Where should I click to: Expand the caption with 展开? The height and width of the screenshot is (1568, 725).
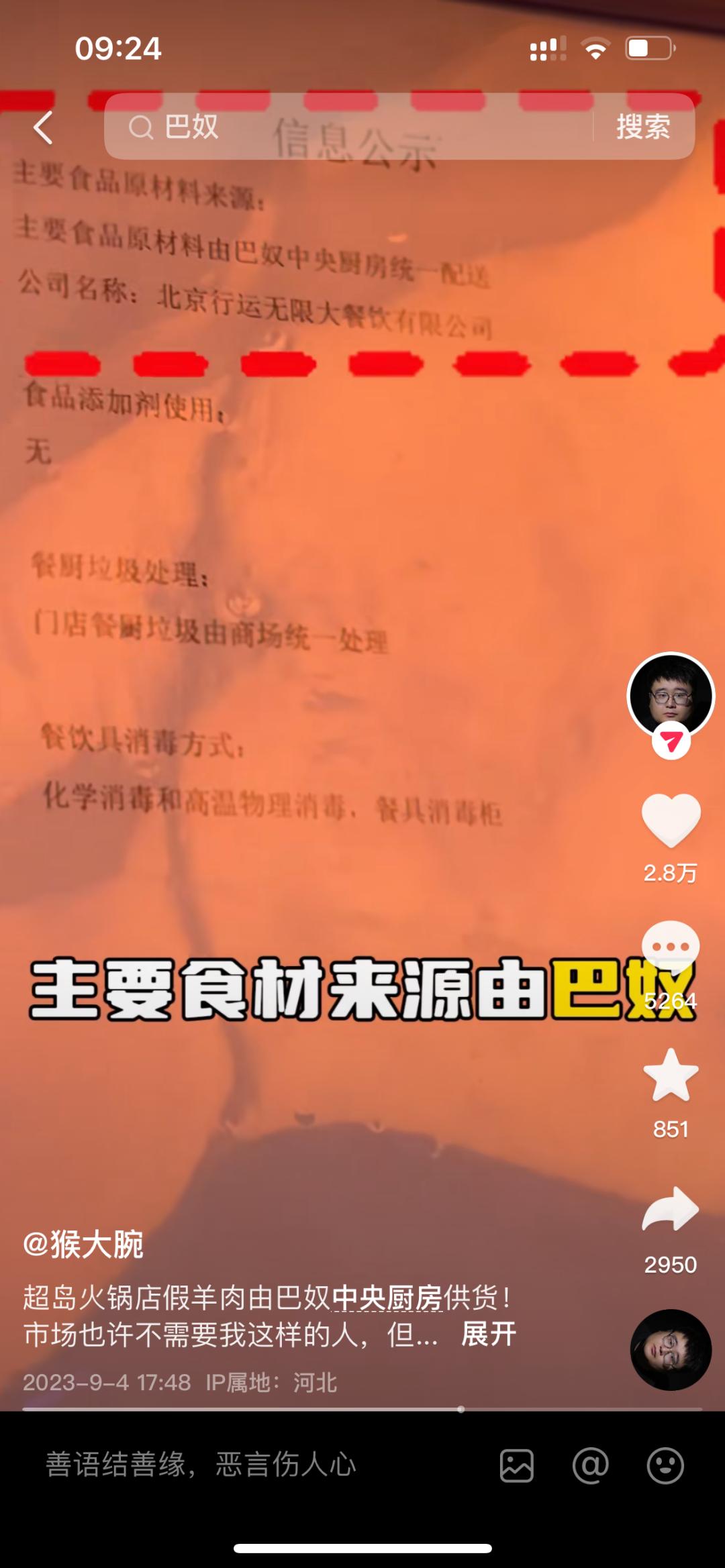point(489,1334)
